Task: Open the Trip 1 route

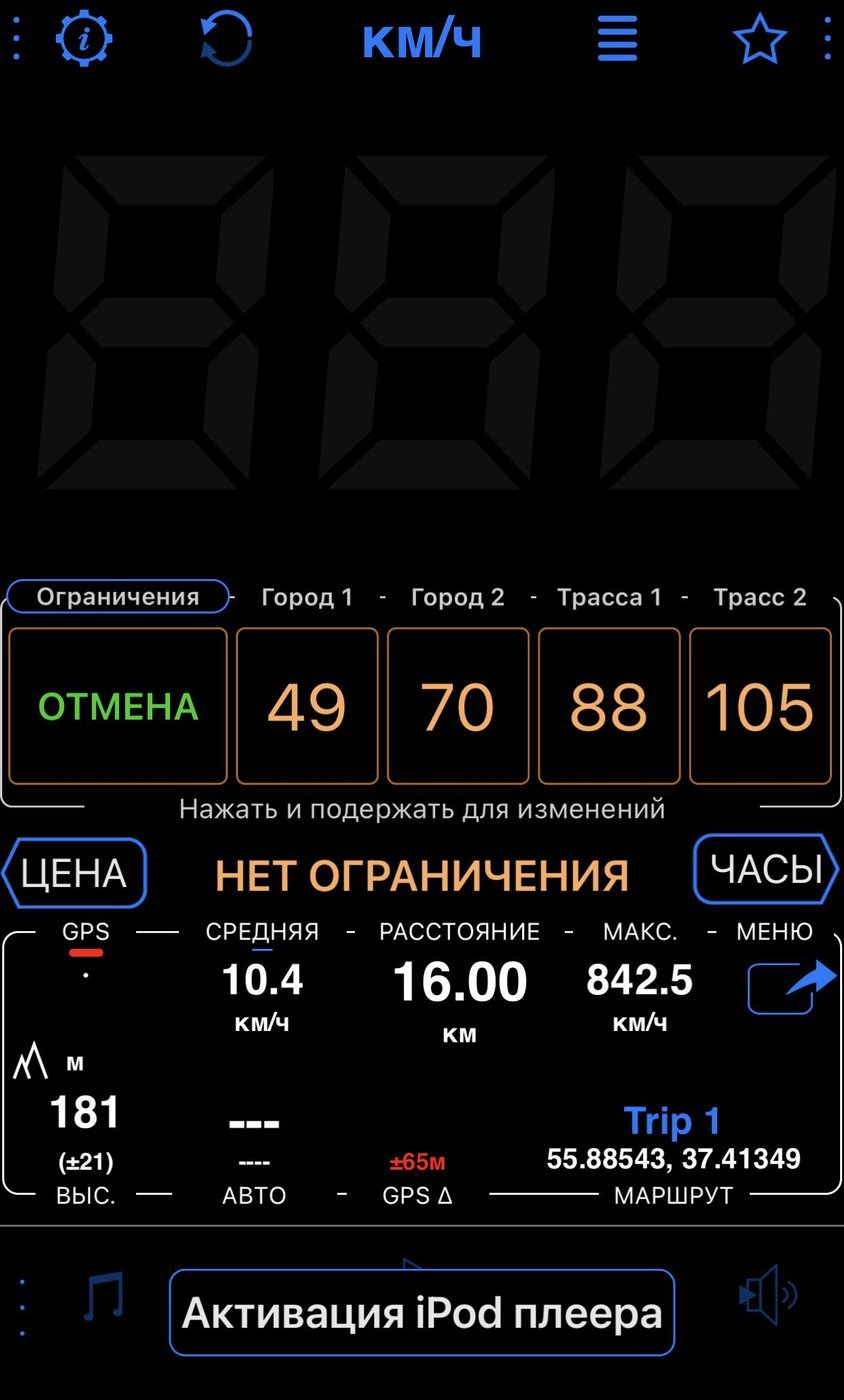Action: [672, 1121]
